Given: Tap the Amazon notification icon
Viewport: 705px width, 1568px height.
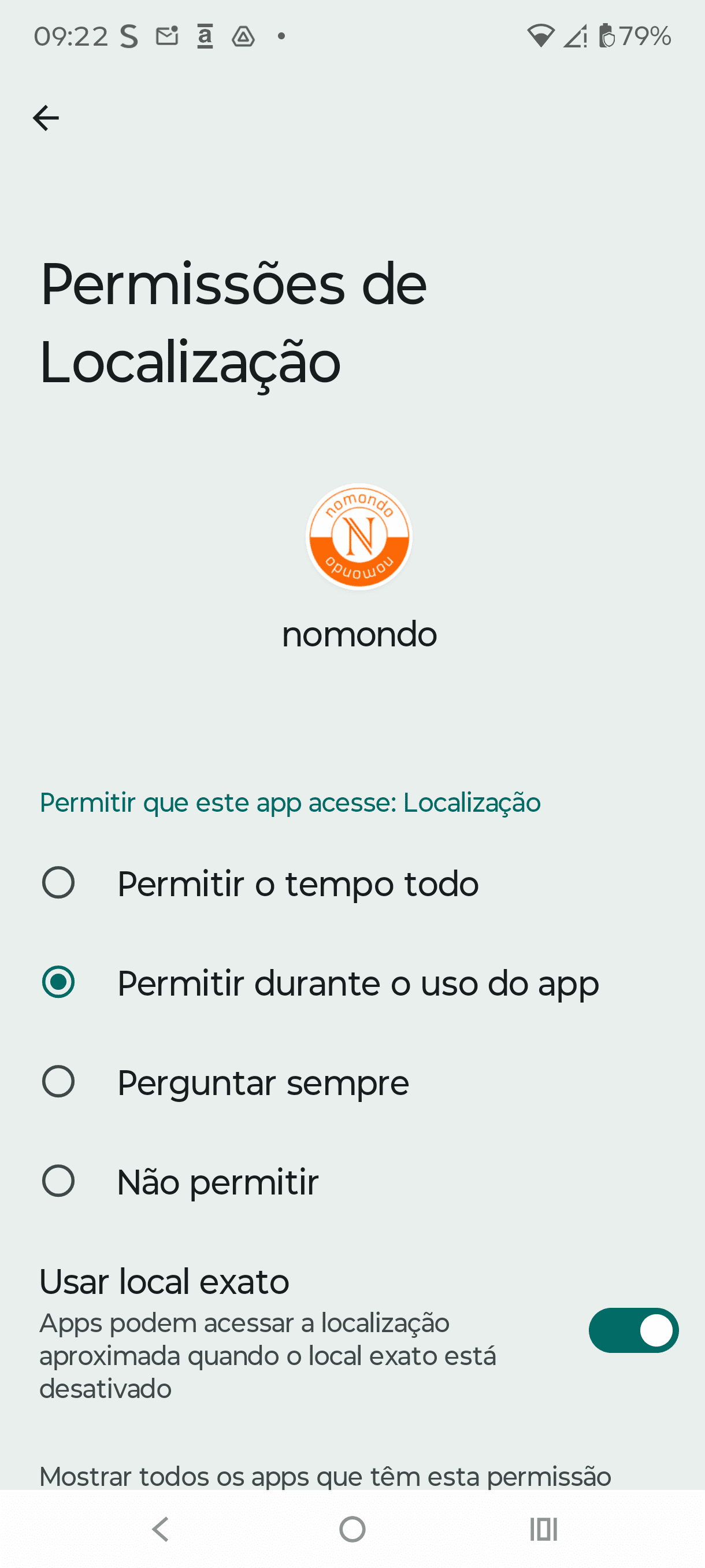Looking at the screenshot, I should (x=204, y=36).
